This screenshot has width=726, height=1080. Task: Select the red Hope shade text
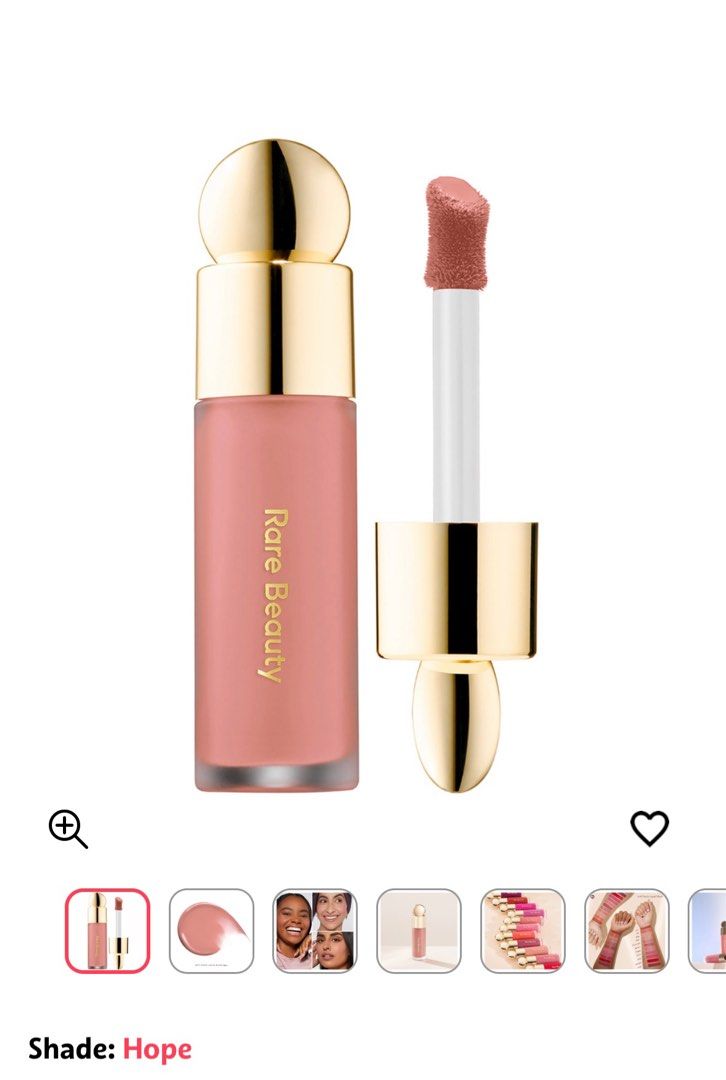click(x=157, y=1050)
